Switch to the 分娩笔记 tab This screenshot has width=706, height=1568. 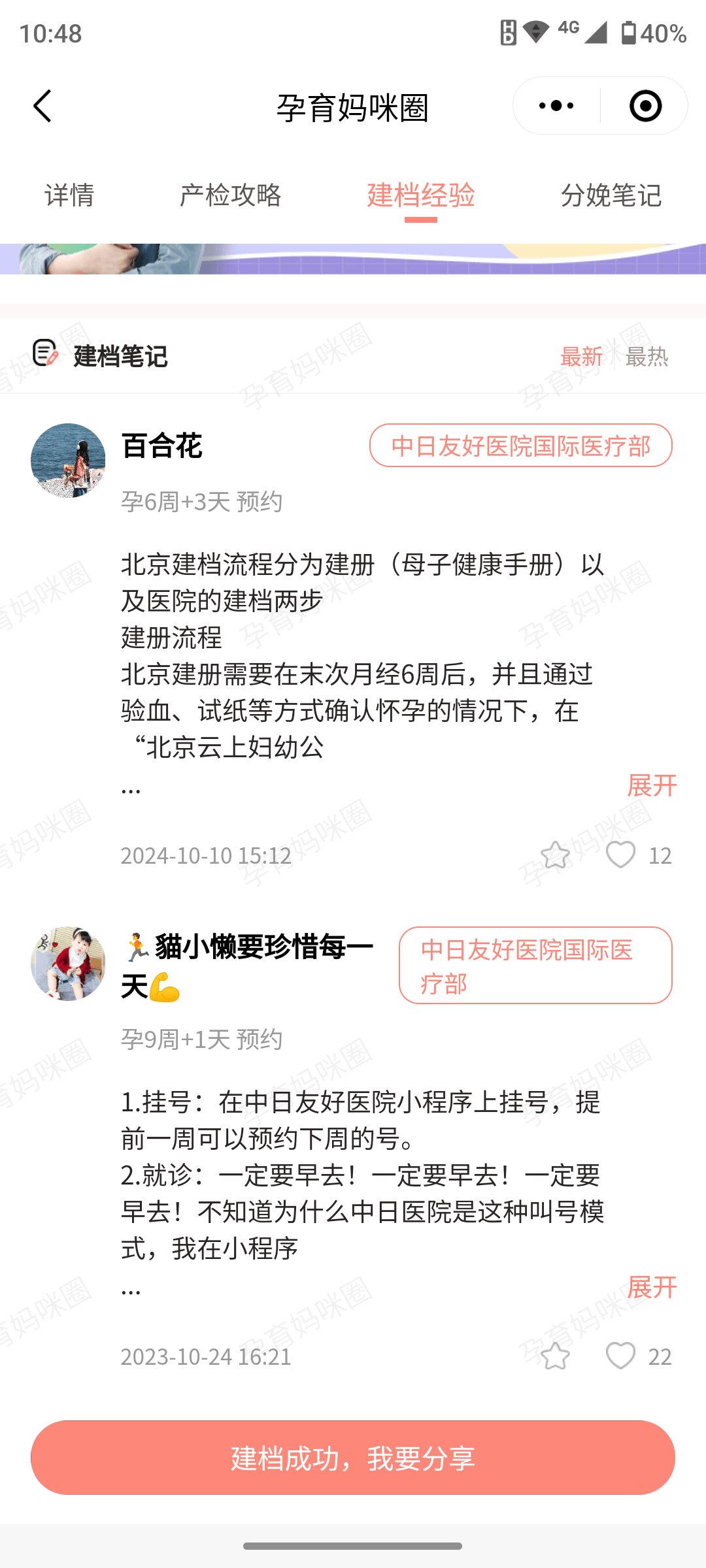point(611,195)
